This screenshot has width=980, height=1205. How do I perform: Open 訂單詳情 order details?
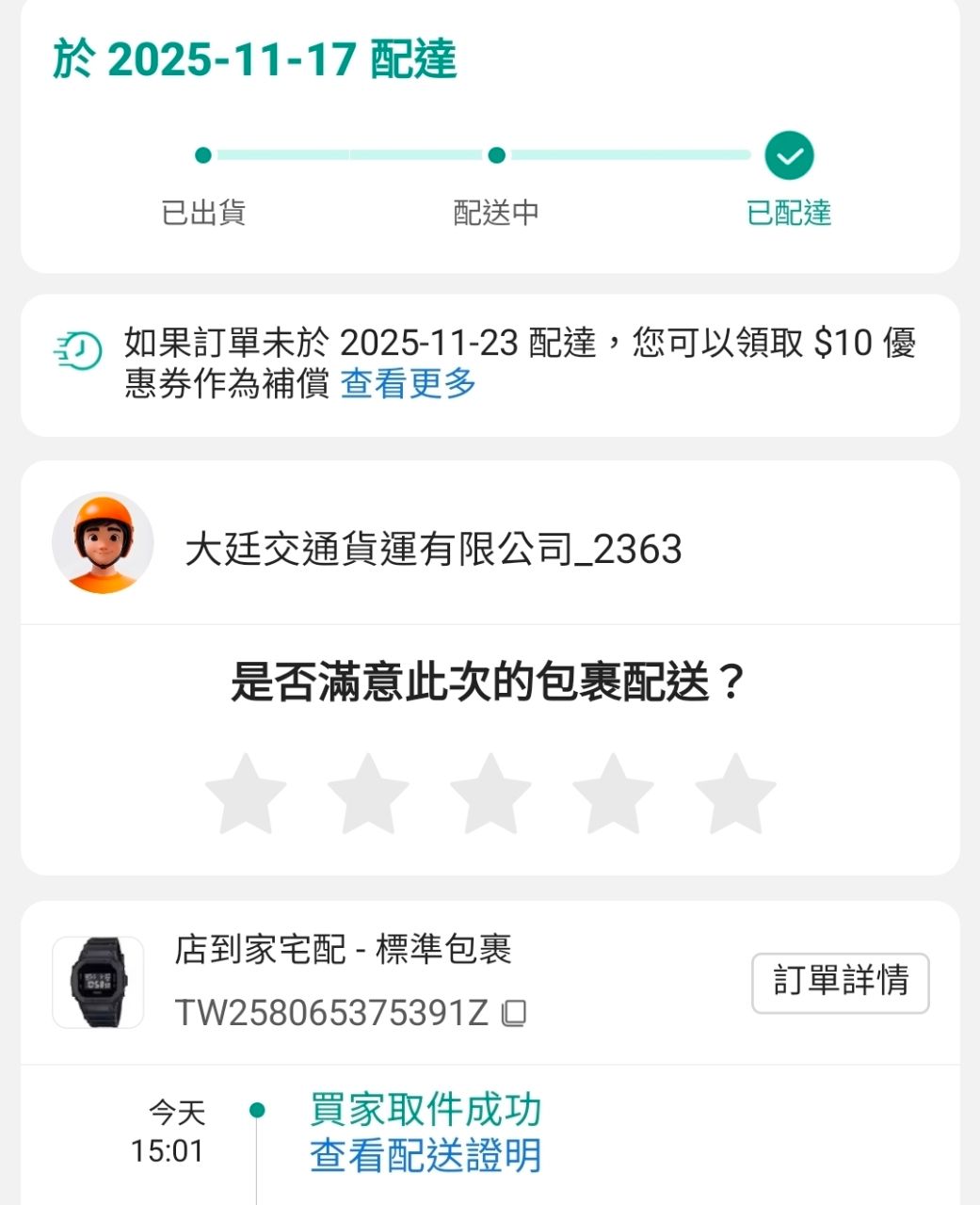(x=840, y=982)
